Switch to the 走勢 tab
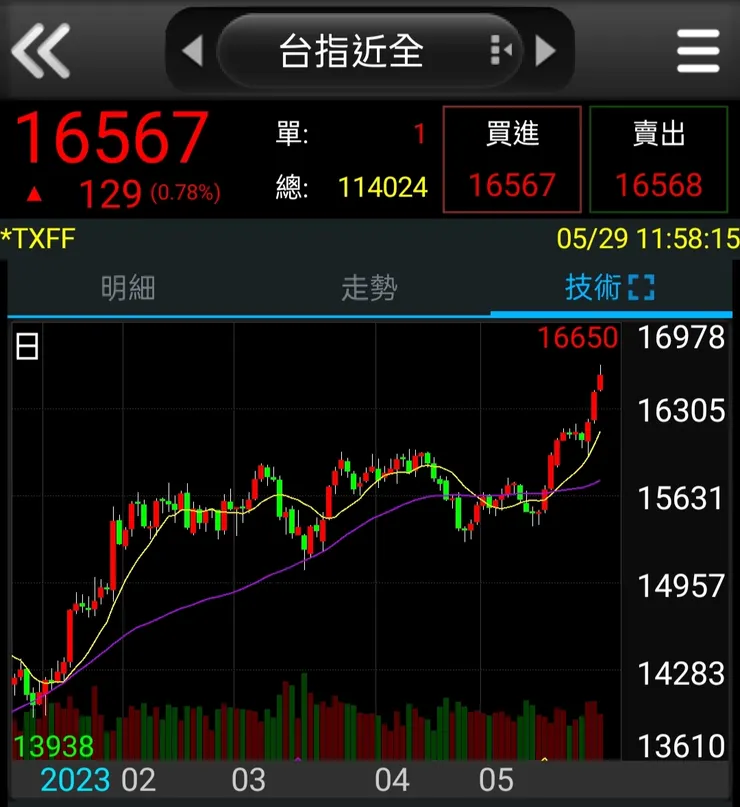This screenshot has width=740, height=807. coord(369,289)
